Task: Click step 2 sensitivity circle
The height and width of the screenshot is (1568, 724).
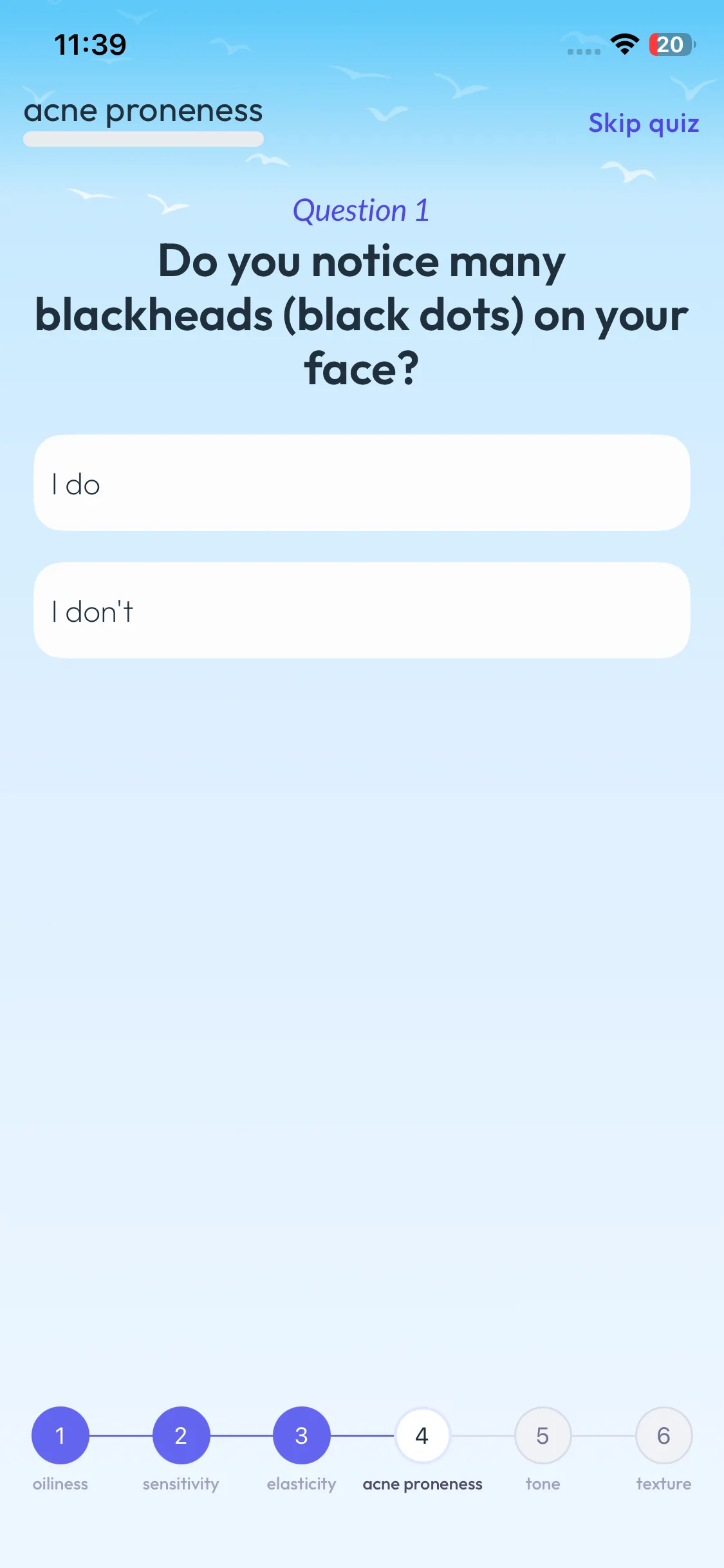Action: [x=181, y=1436]
